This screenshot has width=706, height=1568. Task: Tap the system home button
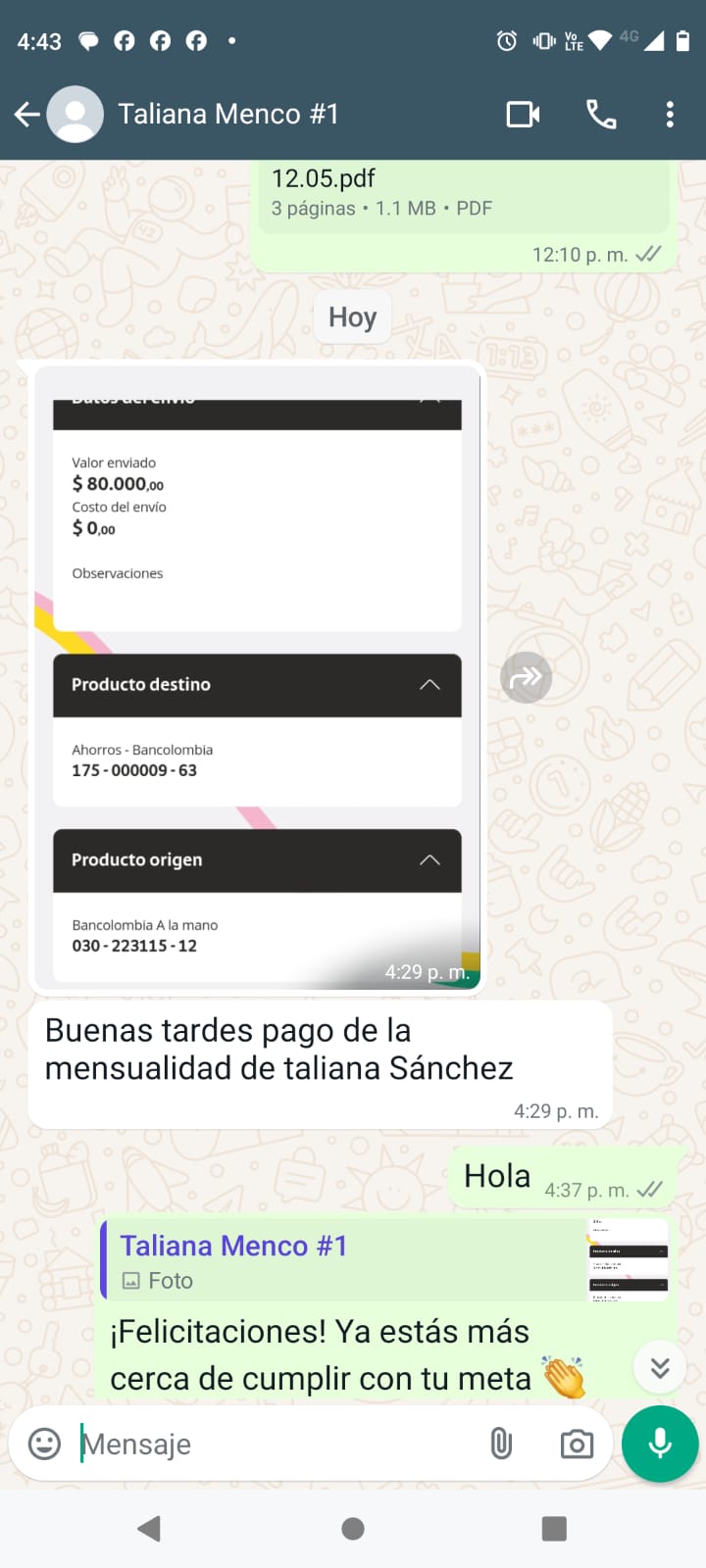353,1529
